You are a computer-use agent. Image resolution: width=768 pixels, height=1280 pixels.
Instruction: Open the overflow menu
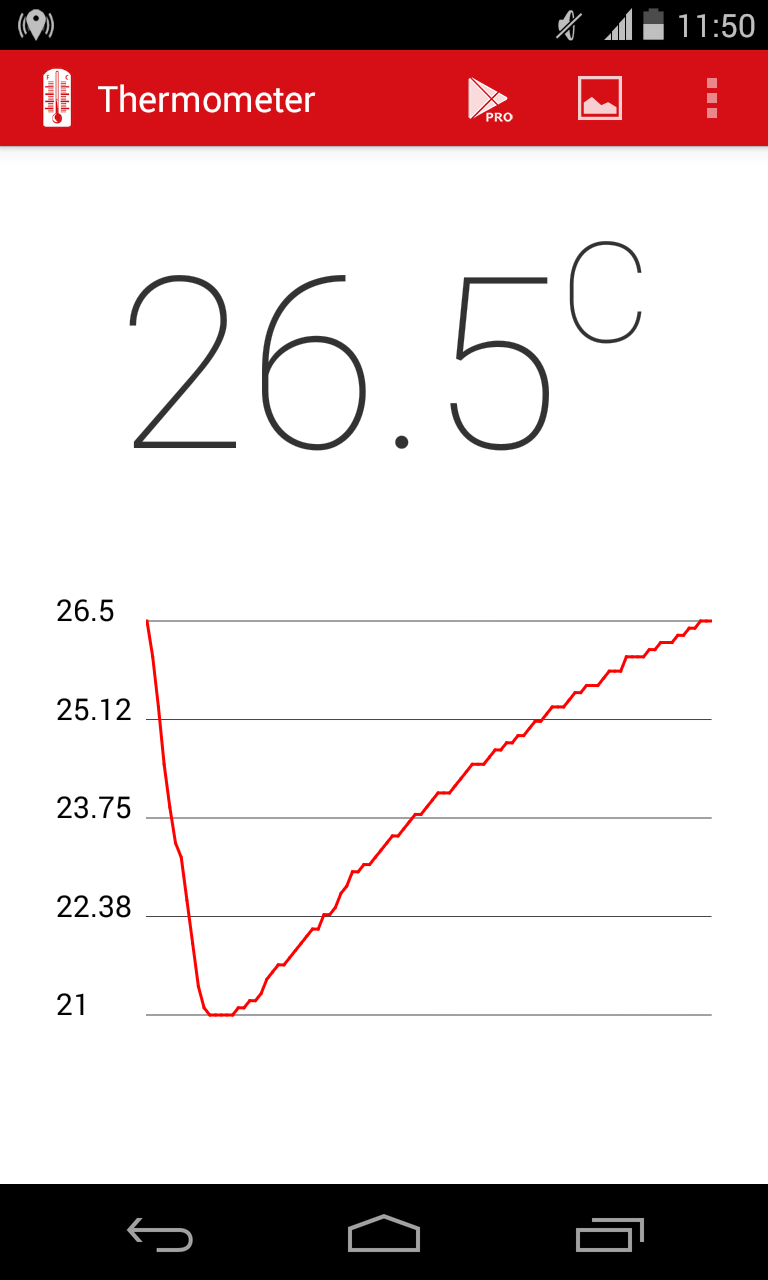[712, 99]
